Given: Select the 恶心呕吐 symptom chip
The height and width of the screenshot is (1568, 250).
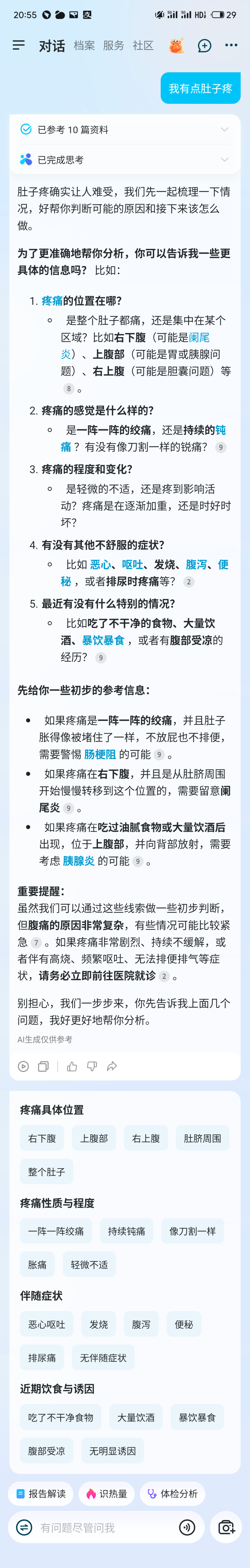Looking at the screenshot, I should 46,1324.
